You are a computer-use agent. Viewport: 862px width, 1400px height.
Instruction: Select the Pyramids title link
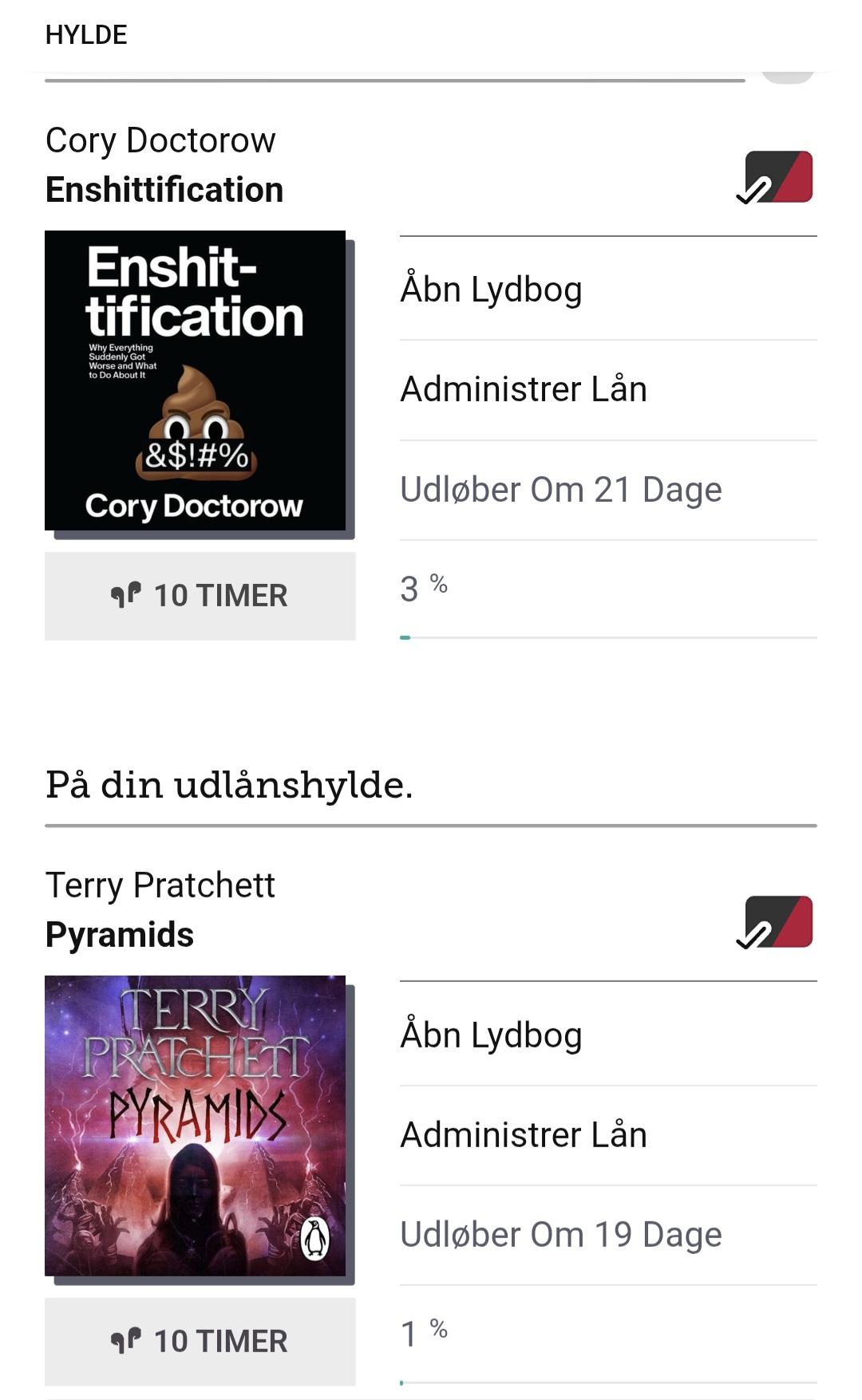(120, 935)
